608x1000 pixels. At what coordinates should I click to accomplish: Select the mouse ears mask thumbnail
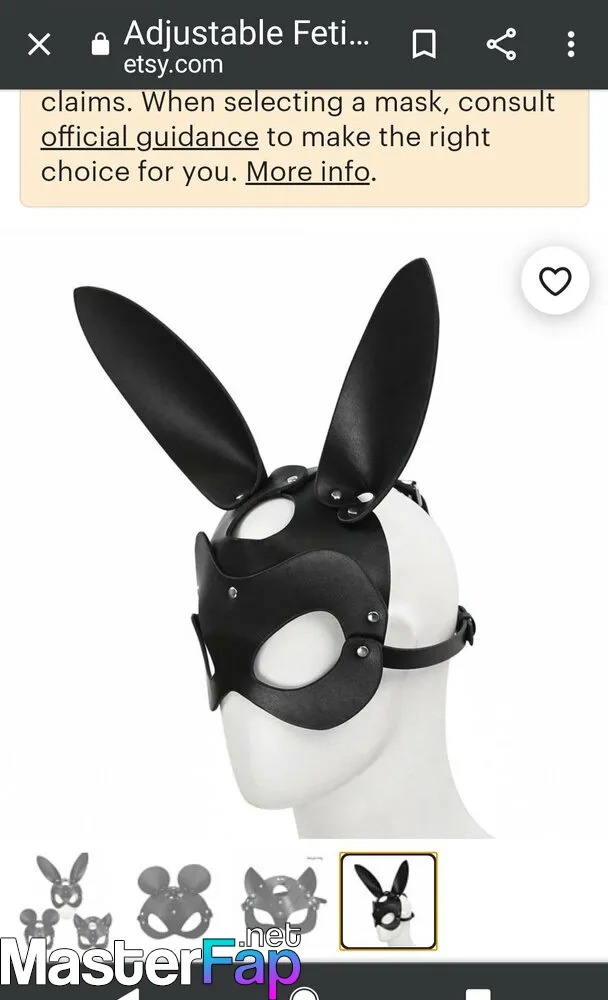tap(173, 901)
